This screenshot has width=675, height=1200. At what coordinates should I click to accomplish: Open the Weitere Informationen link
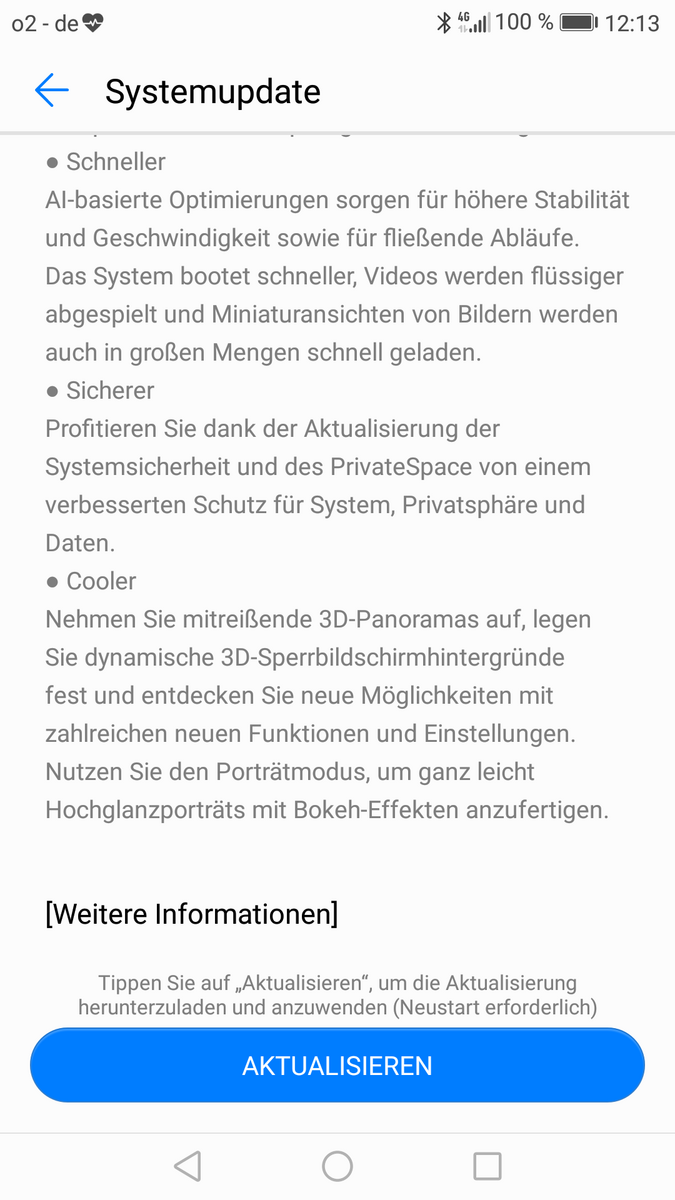191,913
